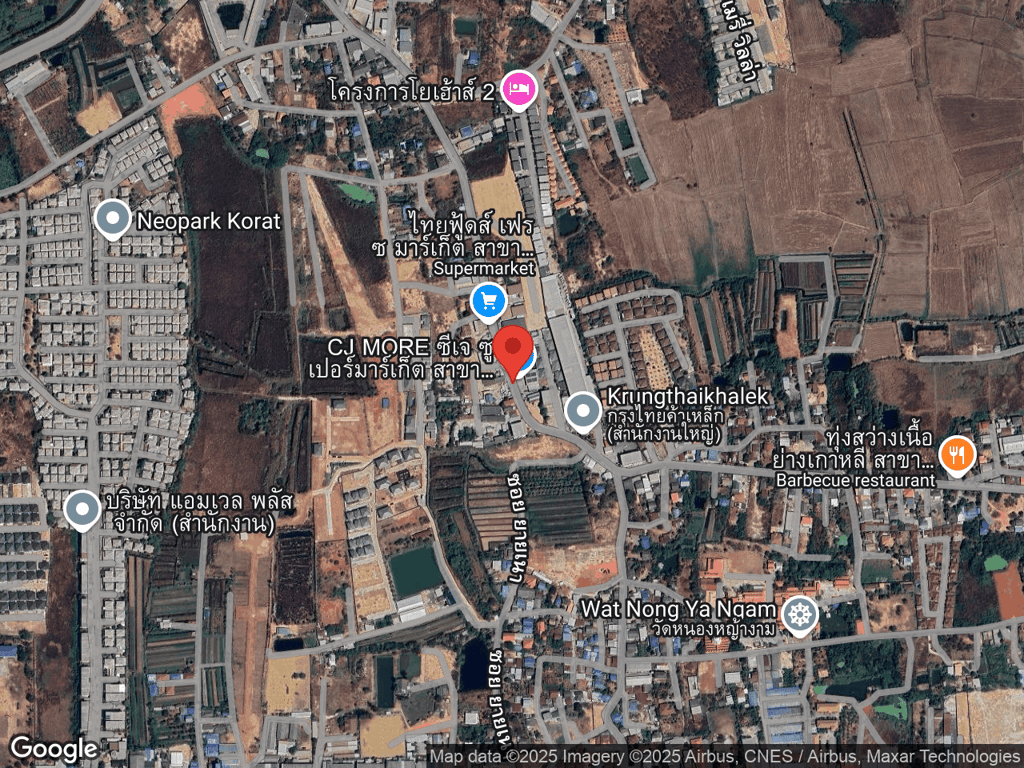1024x768 pixels.
Task: Open the blue Supermarket cart marker
Action: coord(488,299)
